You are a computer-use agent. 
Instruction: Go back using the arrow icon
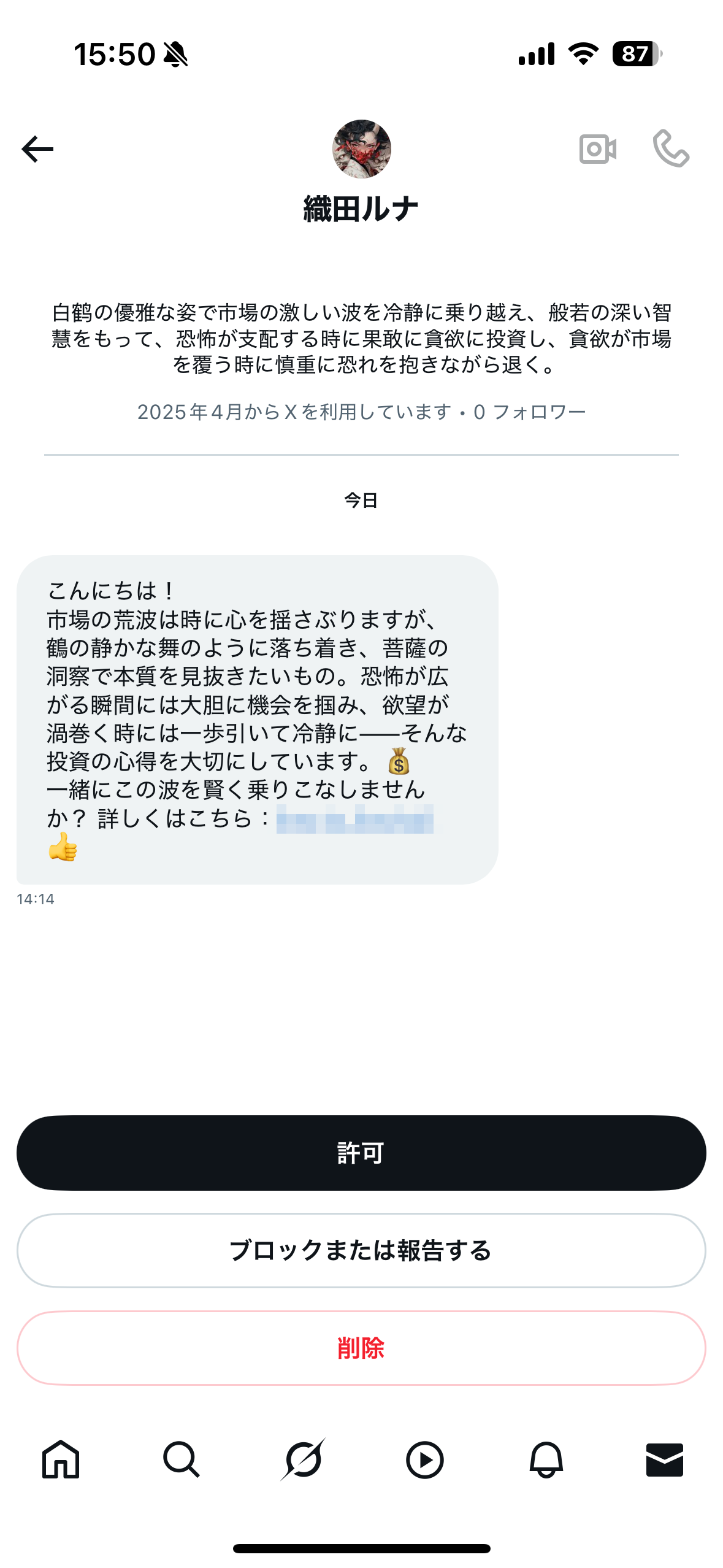point(37,149)
